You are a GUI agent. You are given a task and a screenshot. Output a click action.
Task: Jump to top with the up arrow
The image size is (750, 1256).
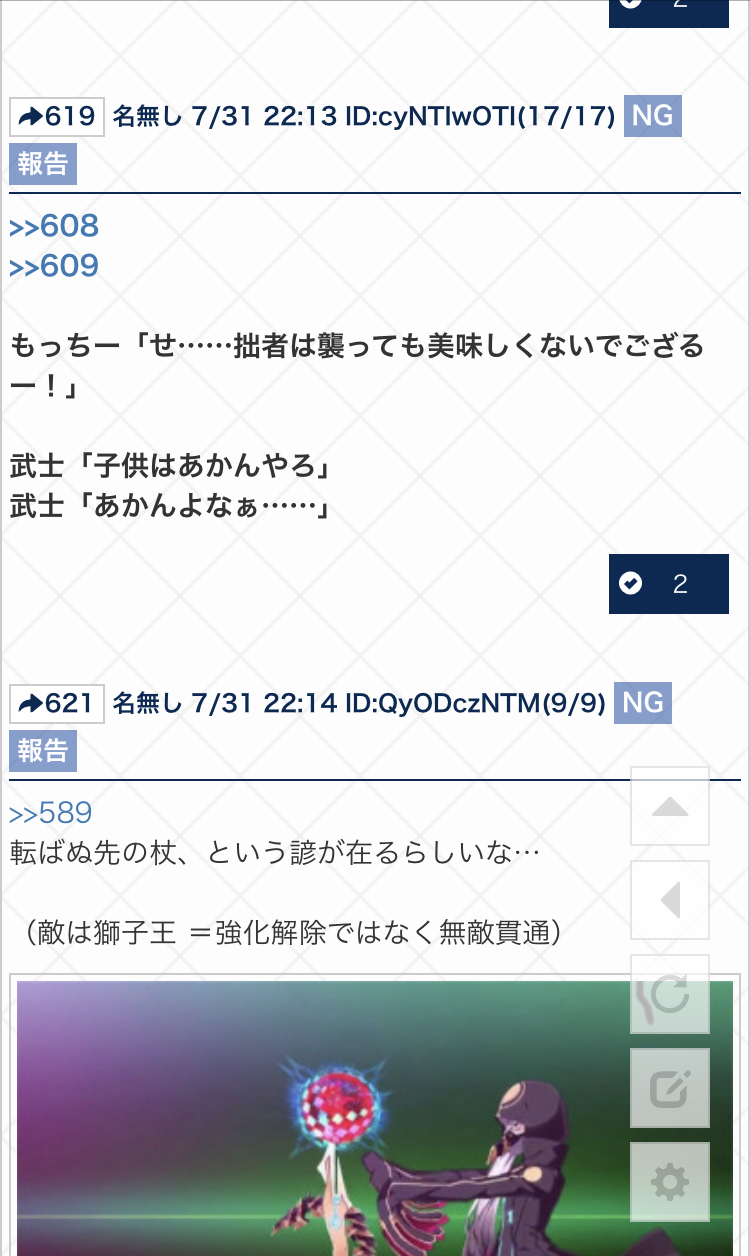[x=670, y=807]
